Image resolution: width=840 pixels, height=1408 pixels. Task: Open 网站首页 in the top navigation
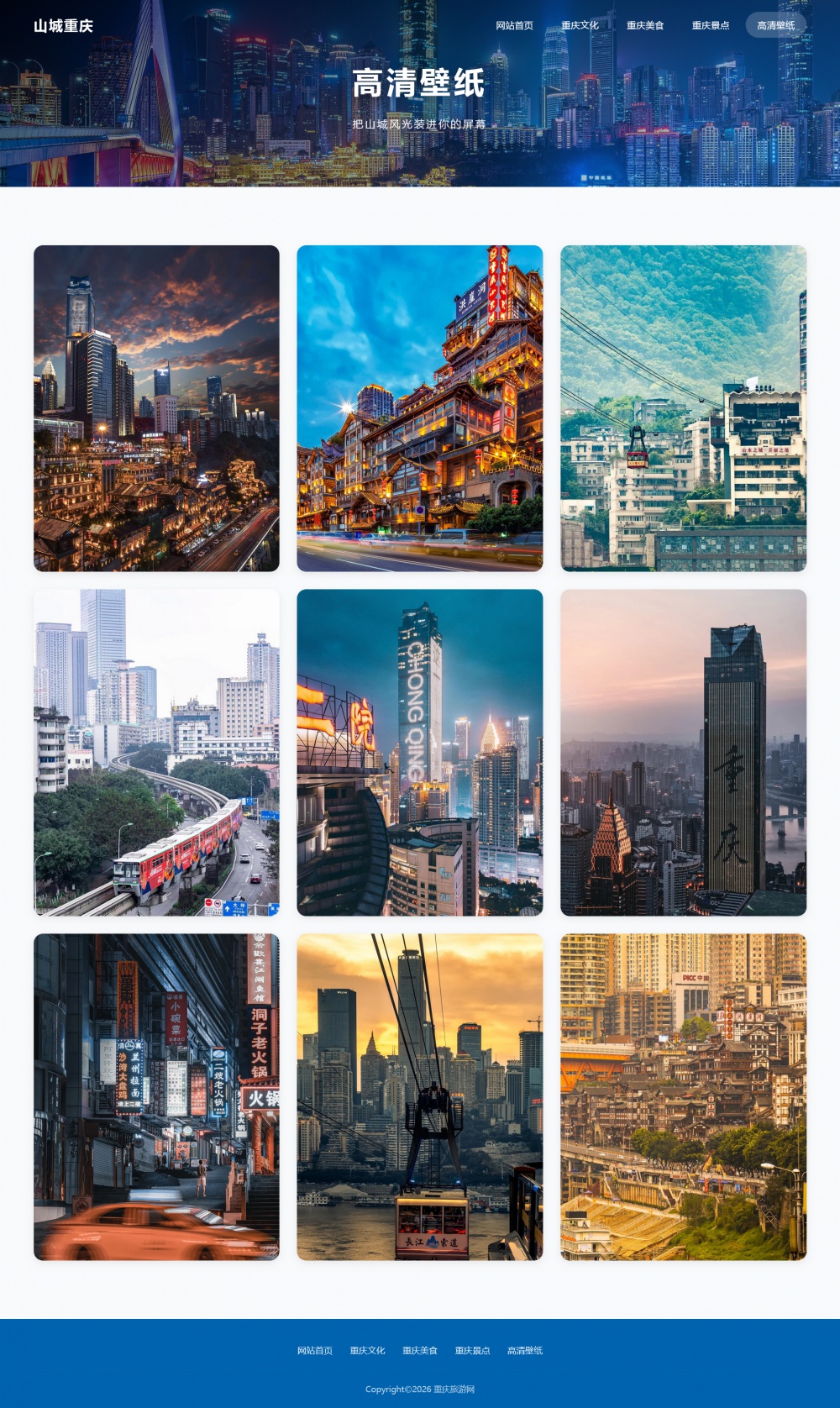514,25
